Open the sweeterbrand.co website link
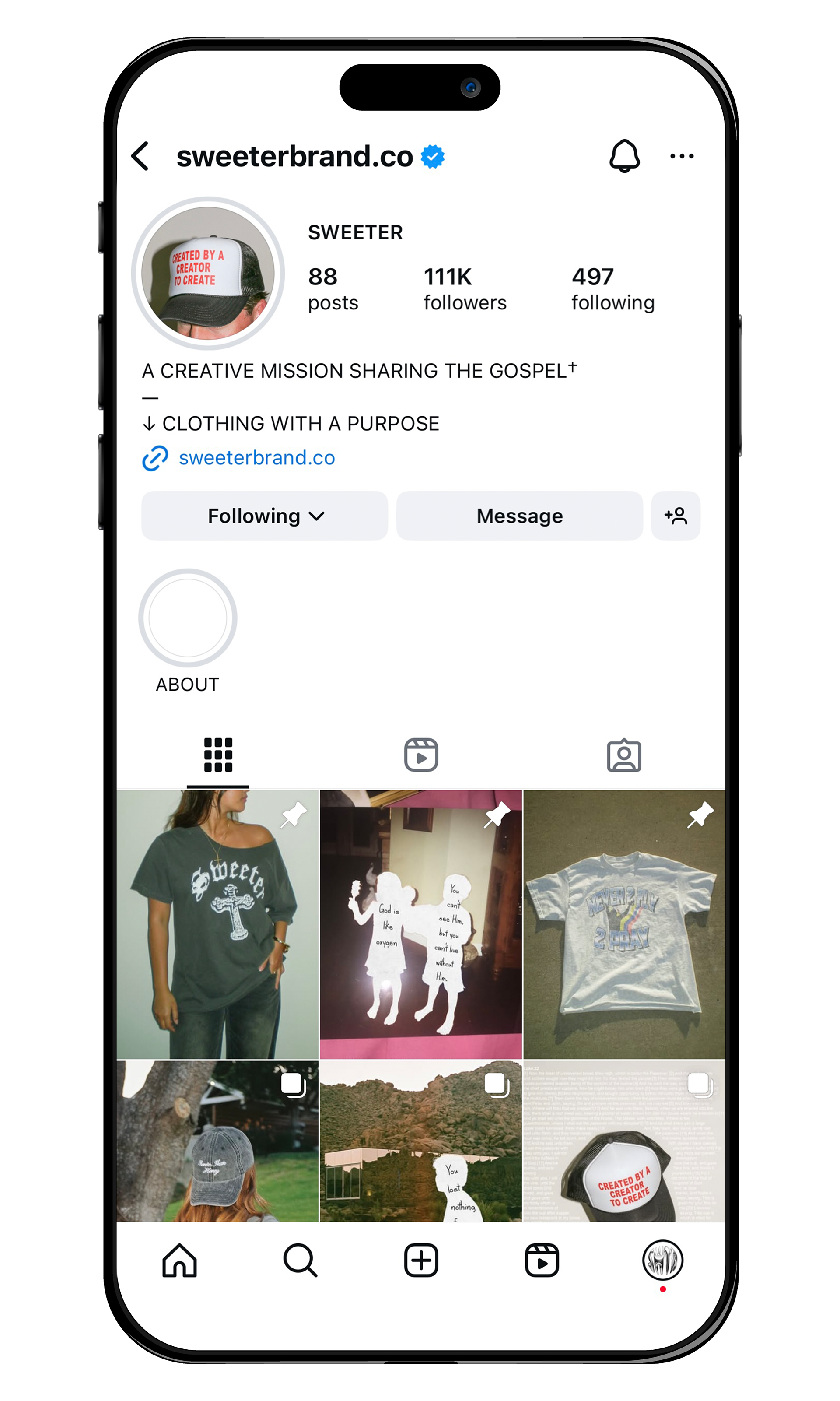Image resolution: width=840 pixels, height=1401 pixels. [x=256, y=457]
